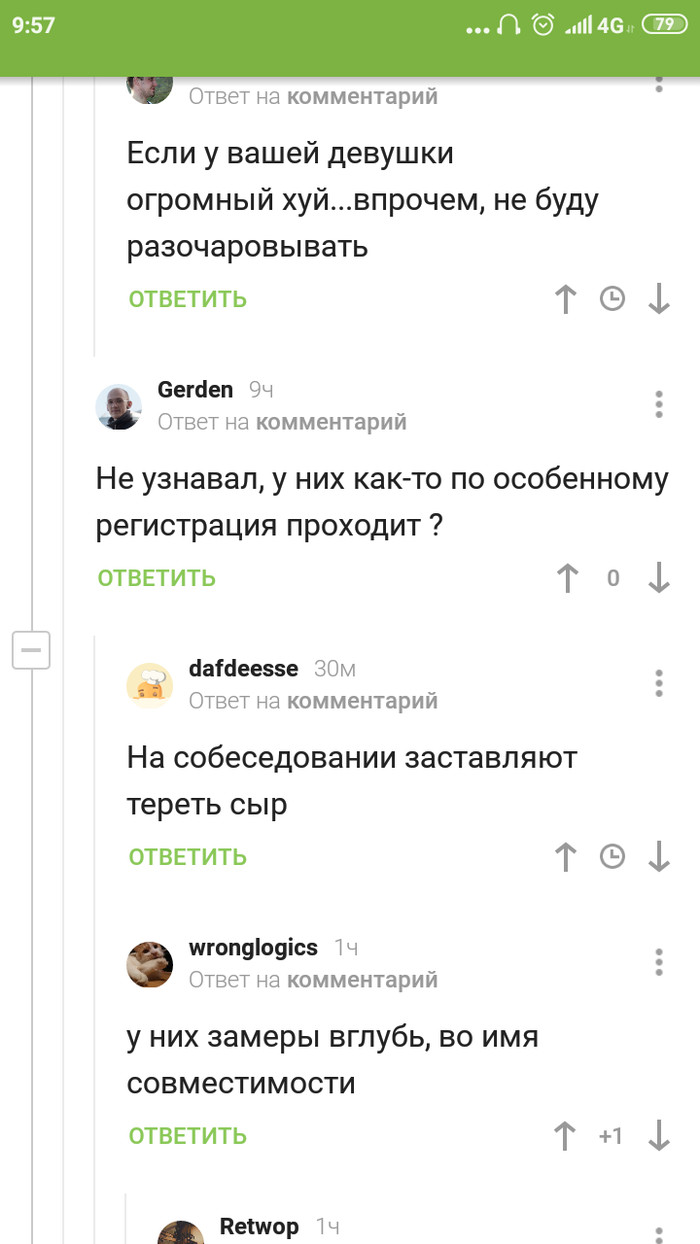Open overflow menu on wronglogics' comment
Image resolution: width=700 pixels, height=1244 pixels.
click(658, 963)
